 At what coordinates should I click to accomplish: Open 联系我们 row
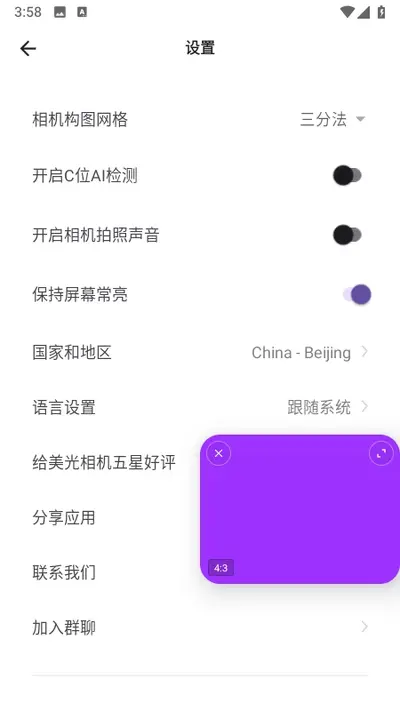point(64,573)
